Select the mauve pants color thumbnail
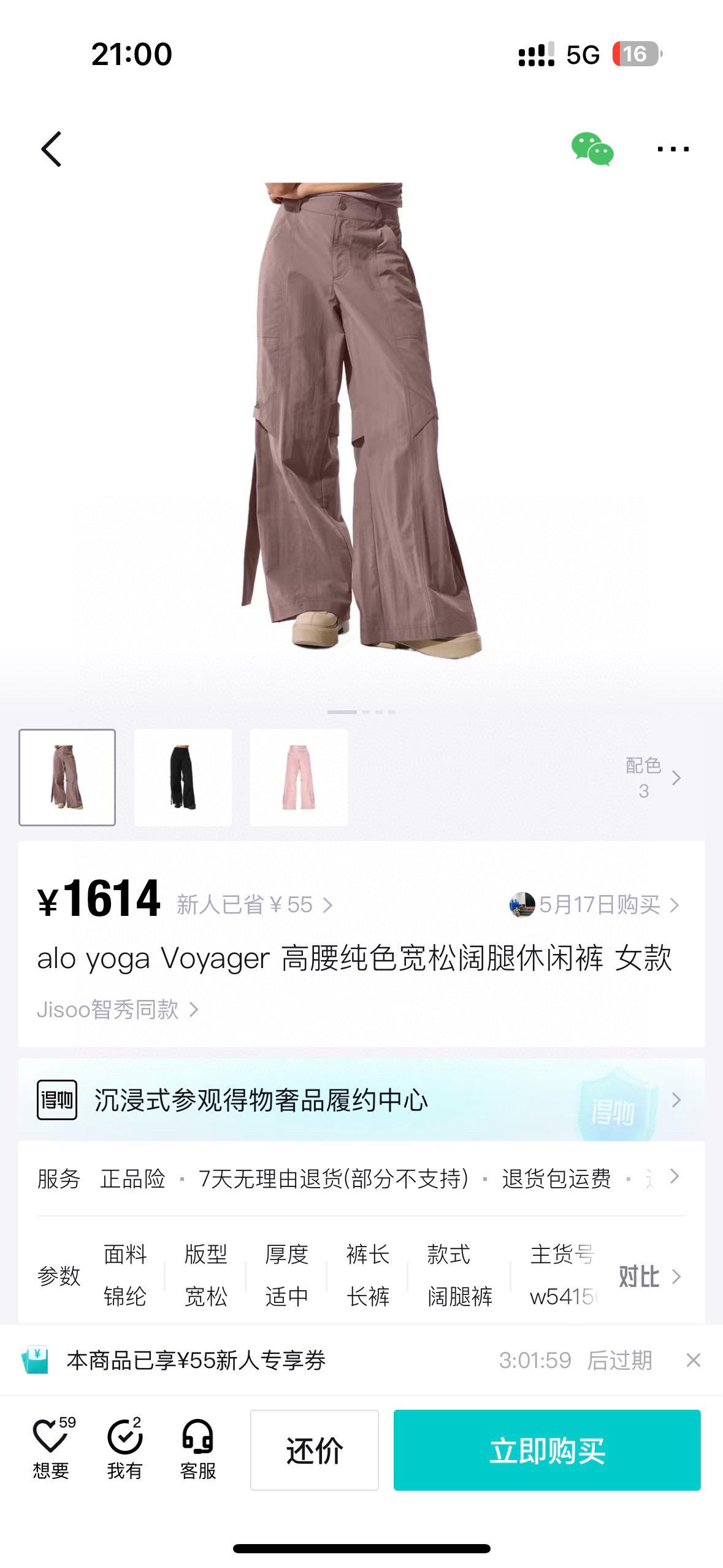 (67, 777)
